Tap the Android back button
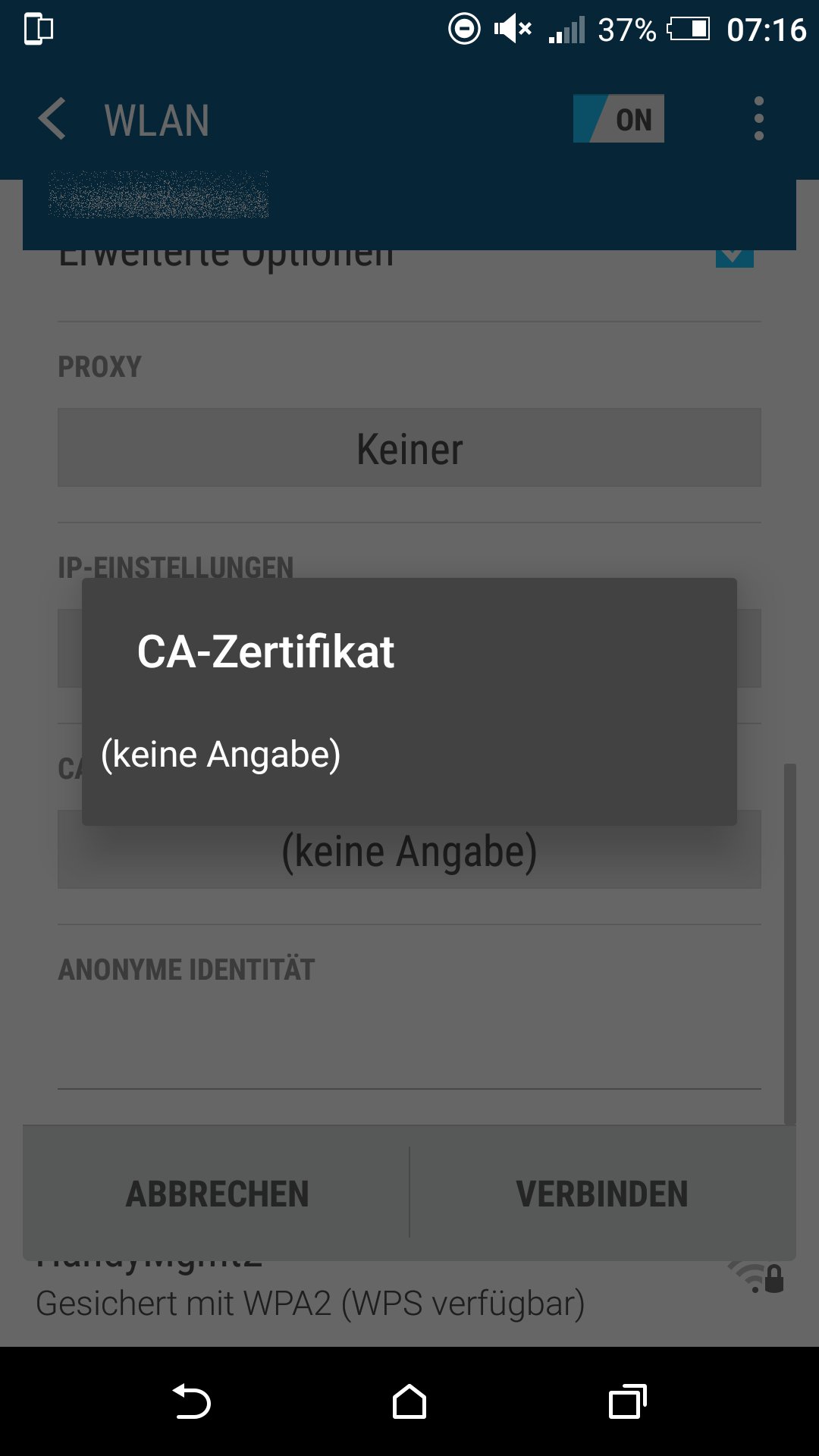The width and height of the screenshot is (819, 1456). pos(191,1401)
